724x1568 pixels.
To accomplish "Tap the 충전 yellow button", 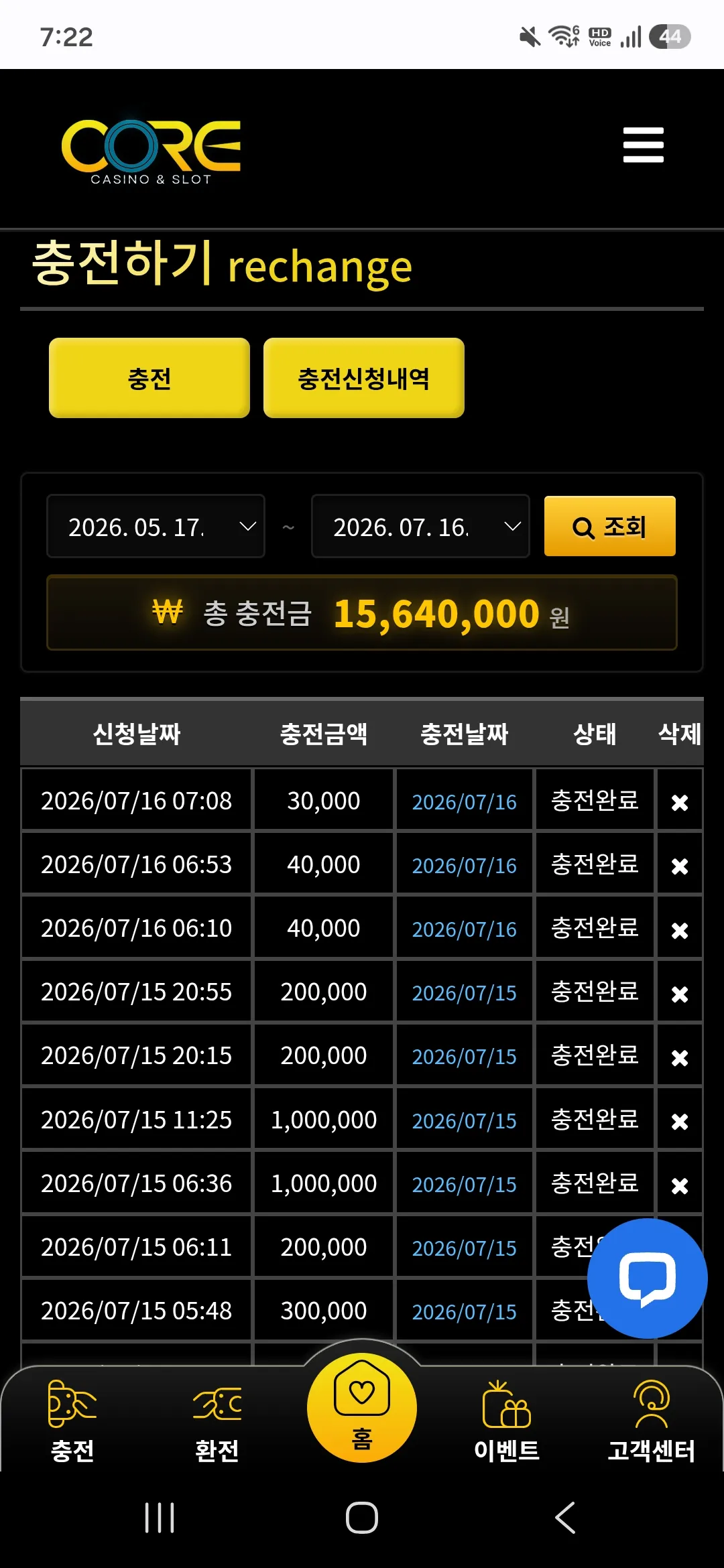I will [149, 378].
